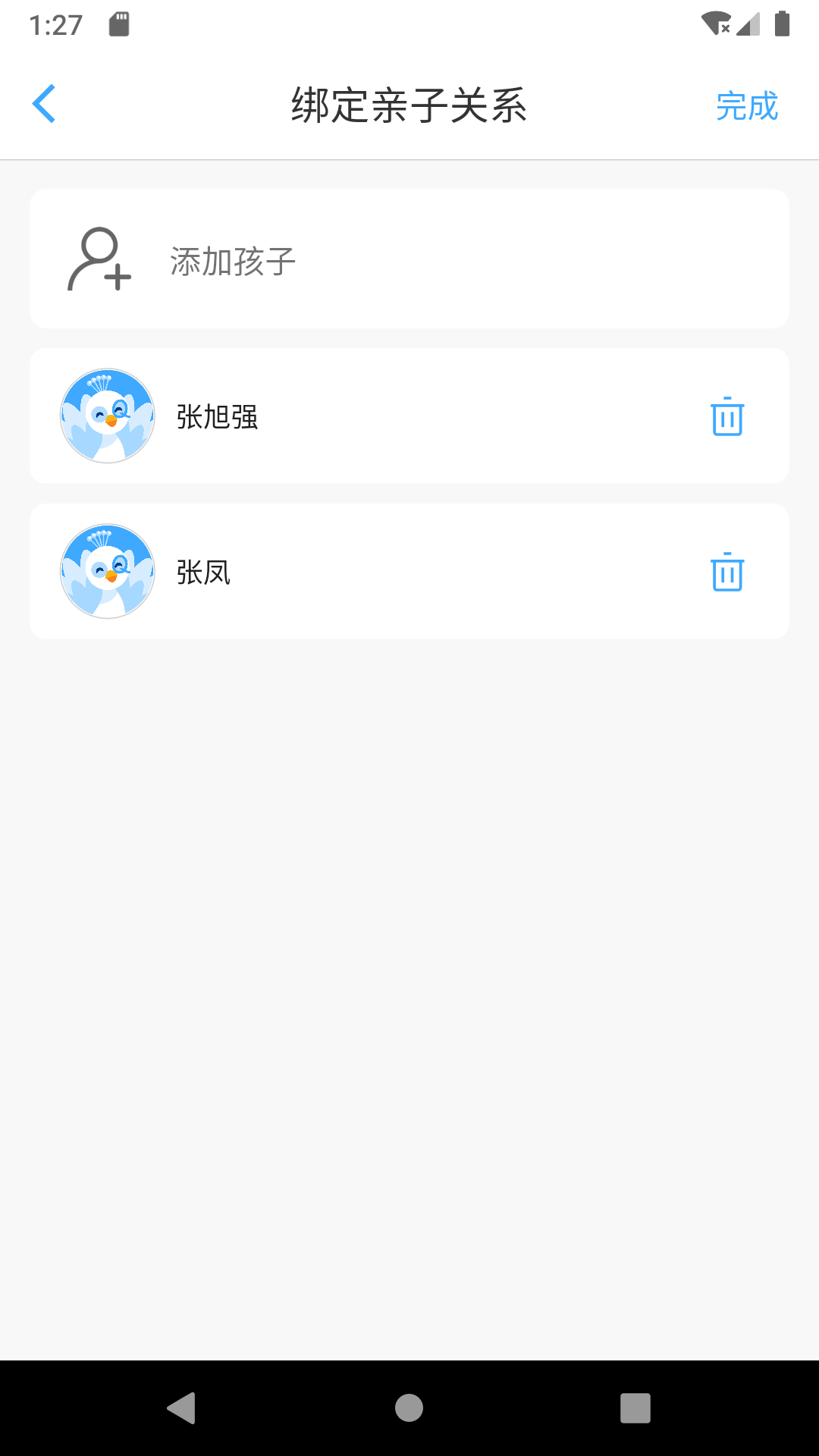Select the 张凤 child row
This screenshot has width=819, height=1456.
tap(203, 572)
